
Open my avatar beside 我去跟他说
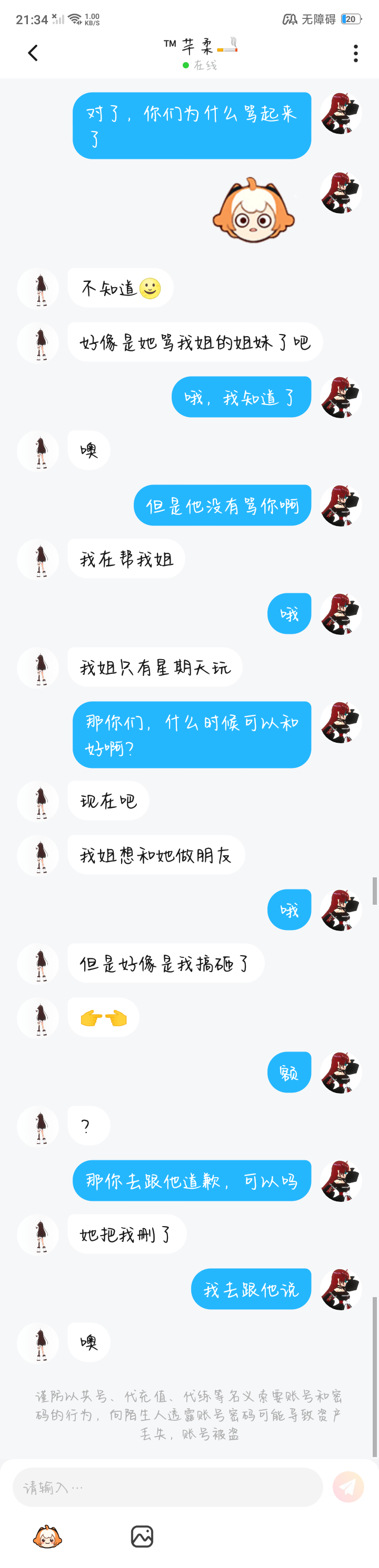pyautogui.click(x=341, y=1289)
